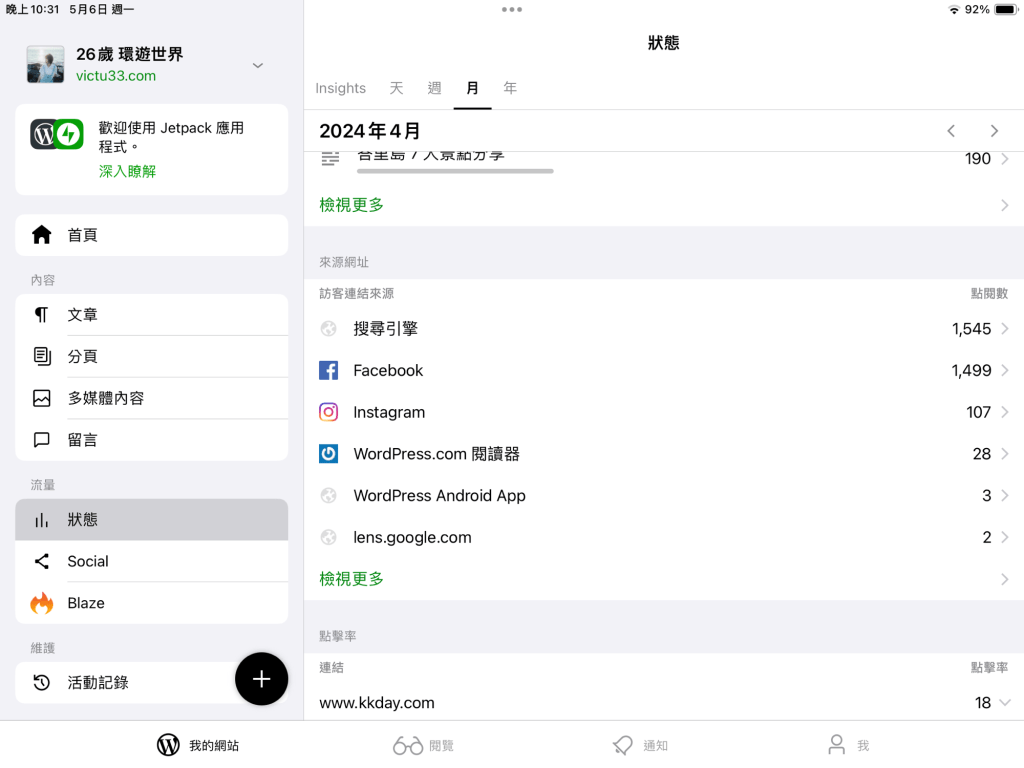Screen dimensions: 1024x768
Task: Go to the next month arrow
Action: coord(994,131)
